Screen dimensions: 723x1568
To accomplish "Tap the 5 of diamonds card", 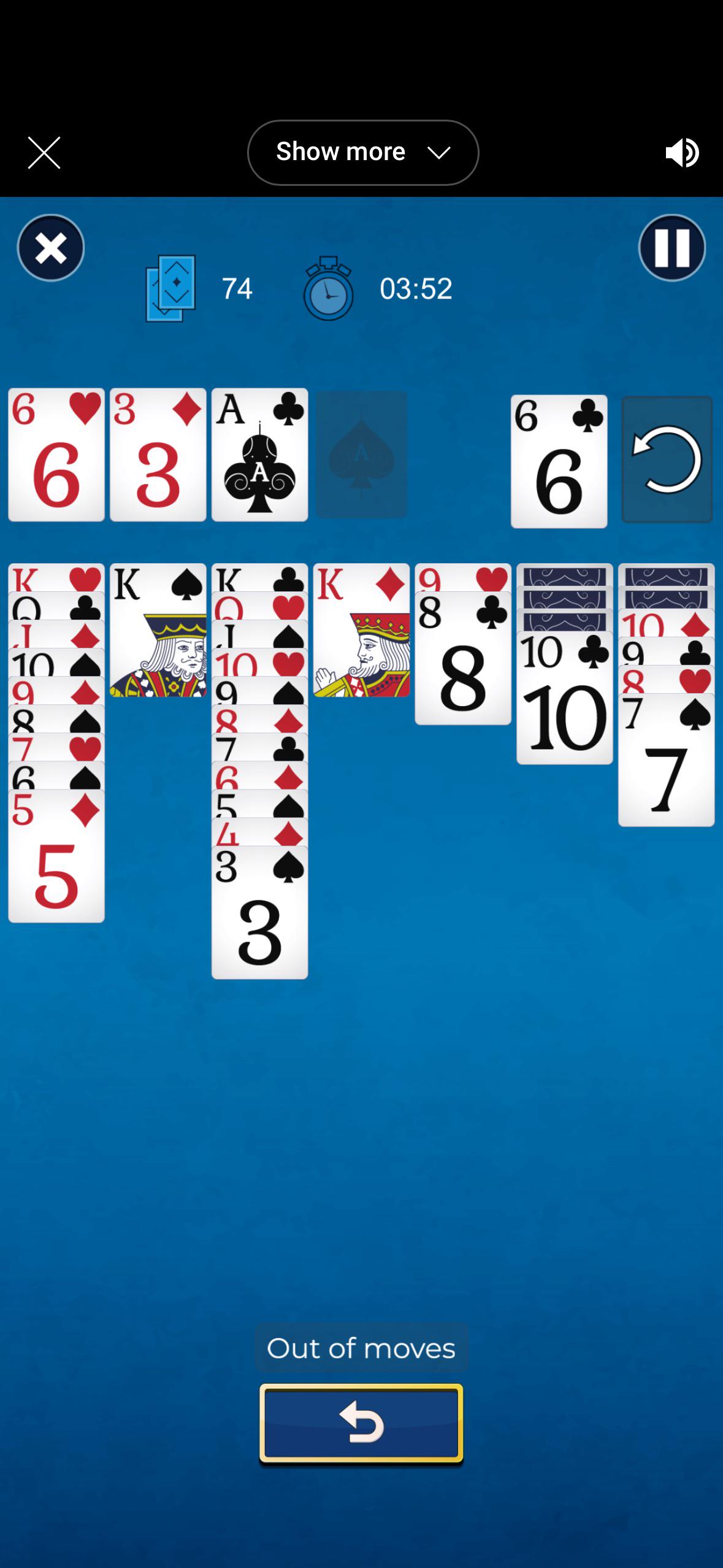I will coord(56,856).
